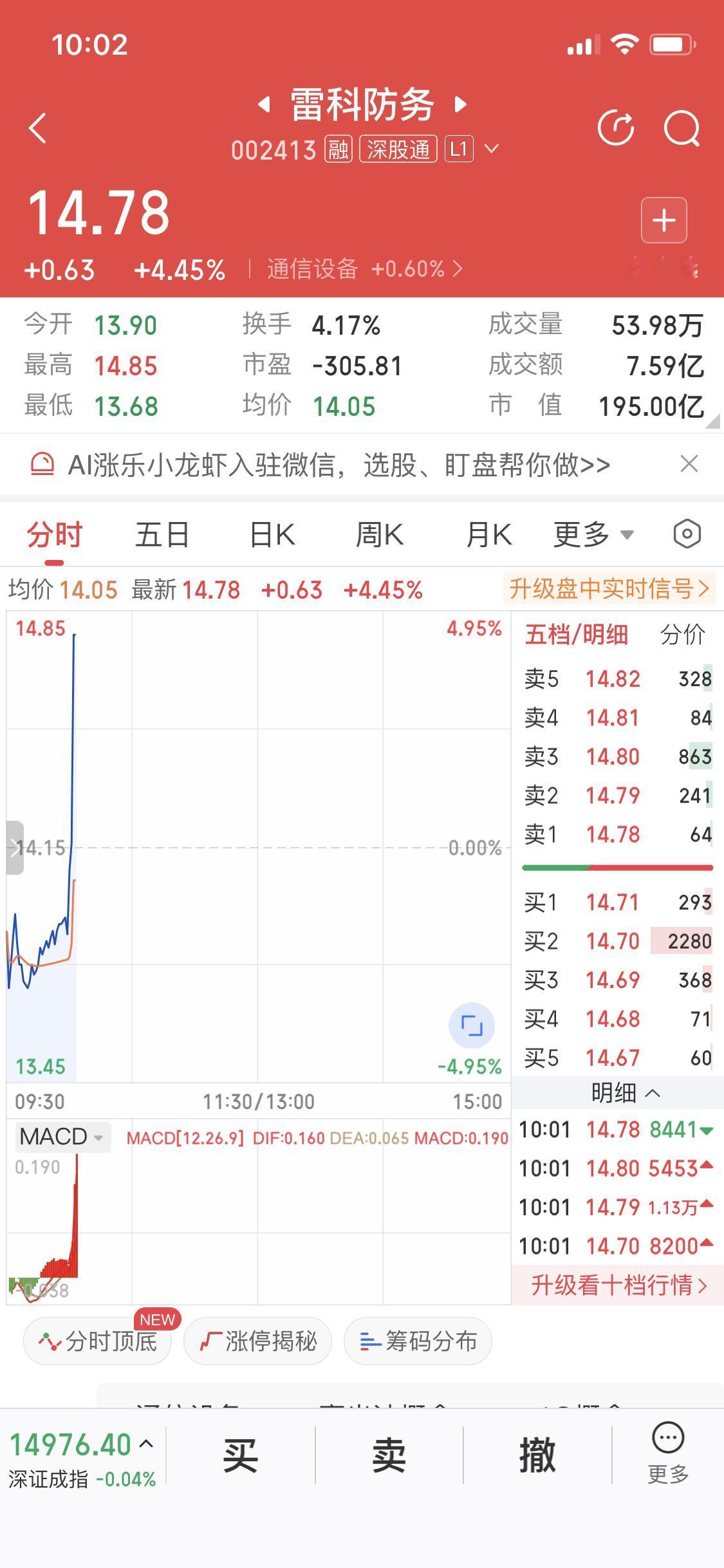Screen dimensions: 724x1568
Task: Open search using the magnifier icon
Action: (683, 127)
